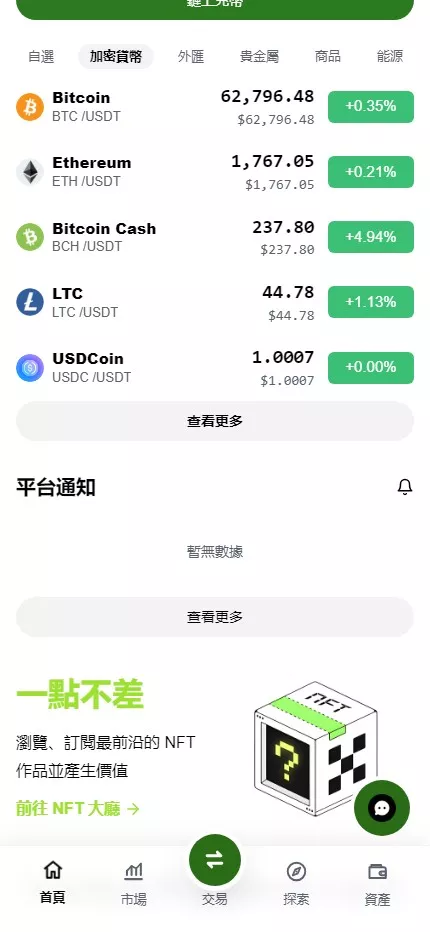Open the USDCoin USDC/USDT row
Viewport: 430px width, 932px height.
pos(215,367)
